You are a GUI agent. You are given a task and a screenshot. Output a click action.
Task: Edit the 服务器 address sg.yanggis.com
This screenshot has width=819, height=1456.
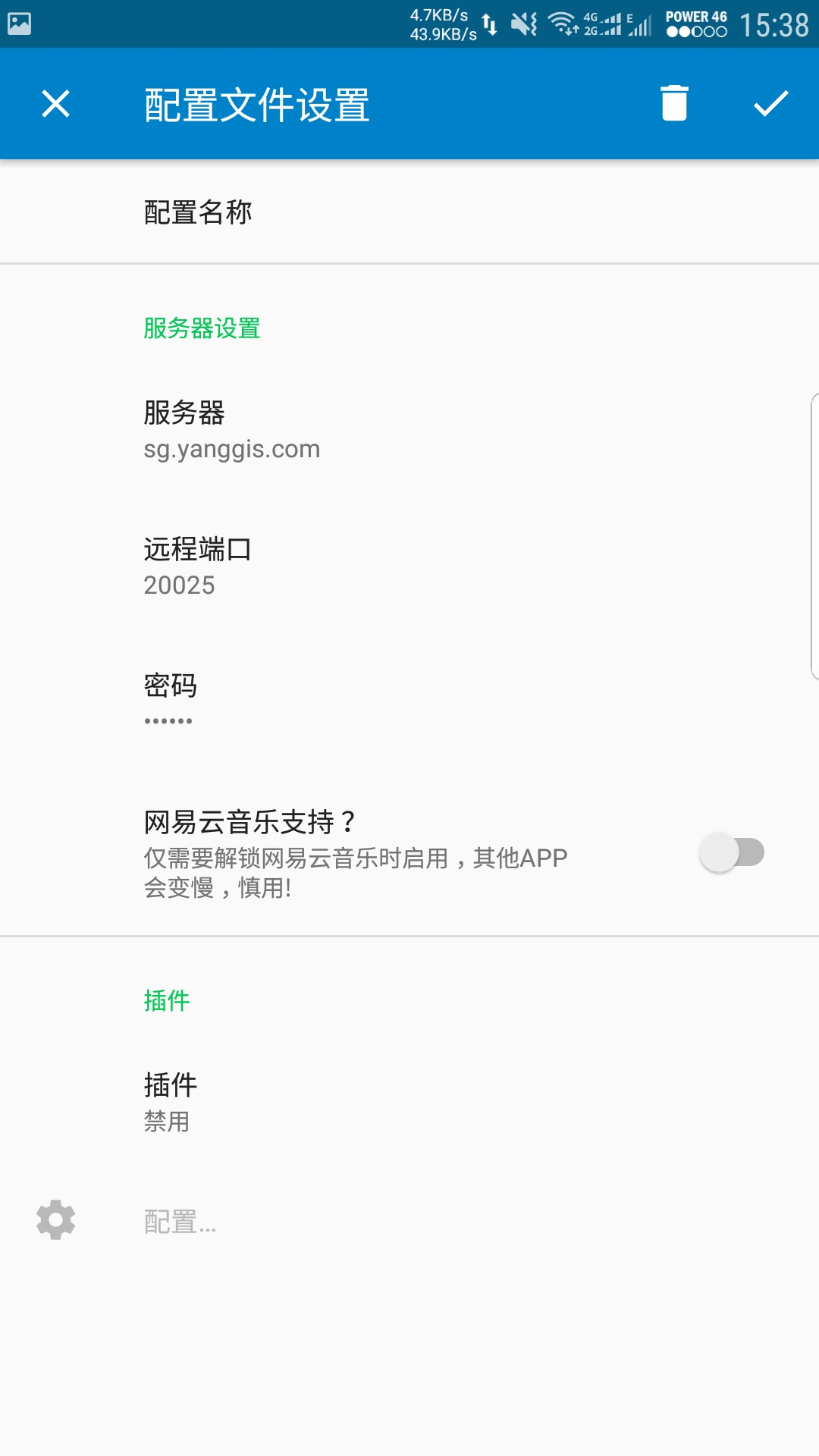click(409, 430)
